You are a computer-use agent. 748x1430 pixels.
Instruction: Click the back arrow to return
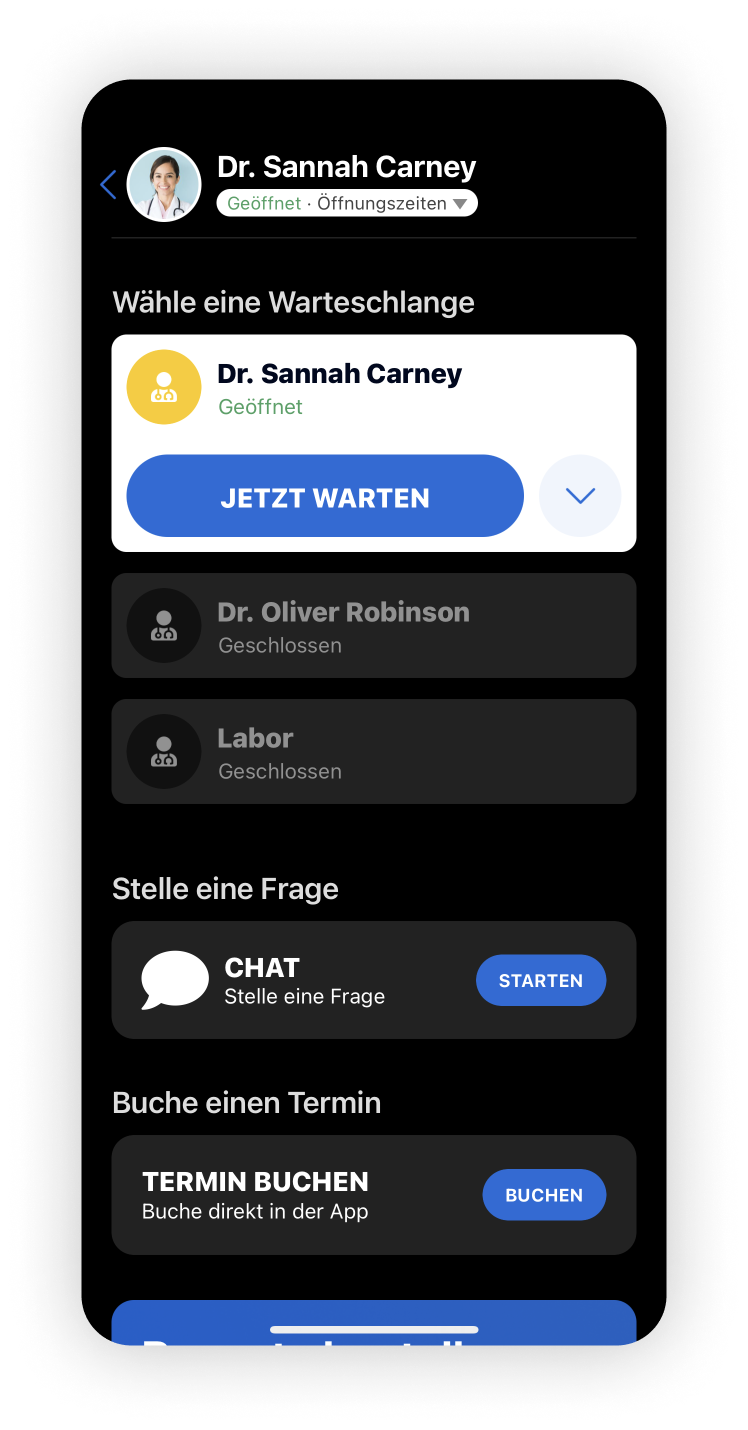107,184
